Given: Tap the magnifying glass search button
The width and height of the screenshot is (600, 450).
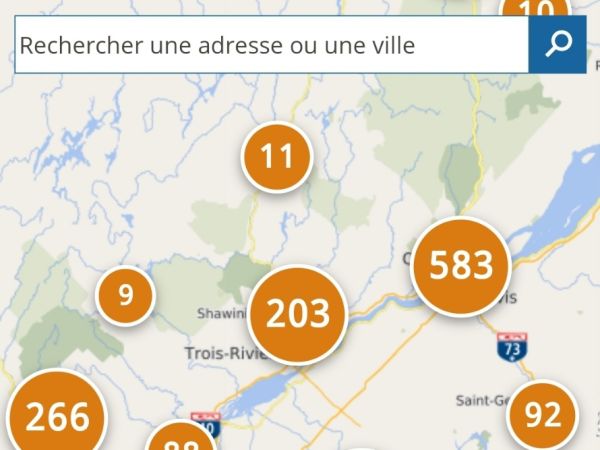Looking at the screenshot, I should pos(557,45).
